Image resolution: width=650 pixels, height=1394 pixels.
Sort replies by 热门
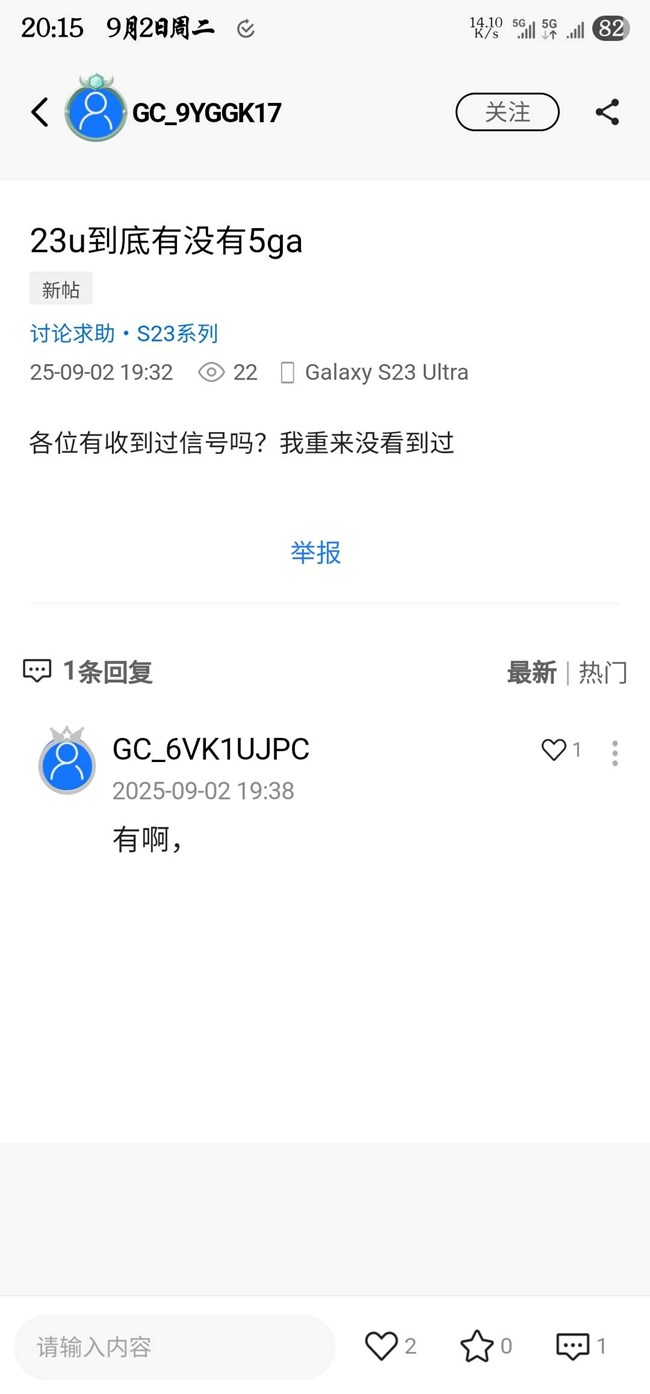[x=603, y=673]
